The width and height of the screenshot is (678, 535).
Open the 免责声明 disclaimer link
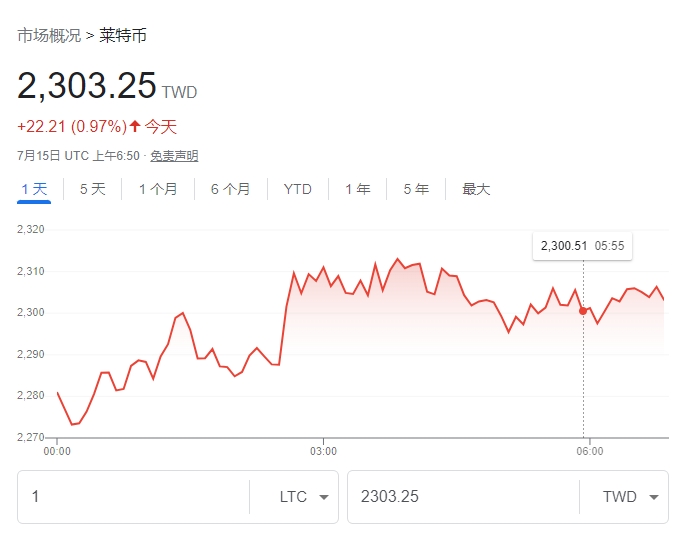(x=174, y=156)
